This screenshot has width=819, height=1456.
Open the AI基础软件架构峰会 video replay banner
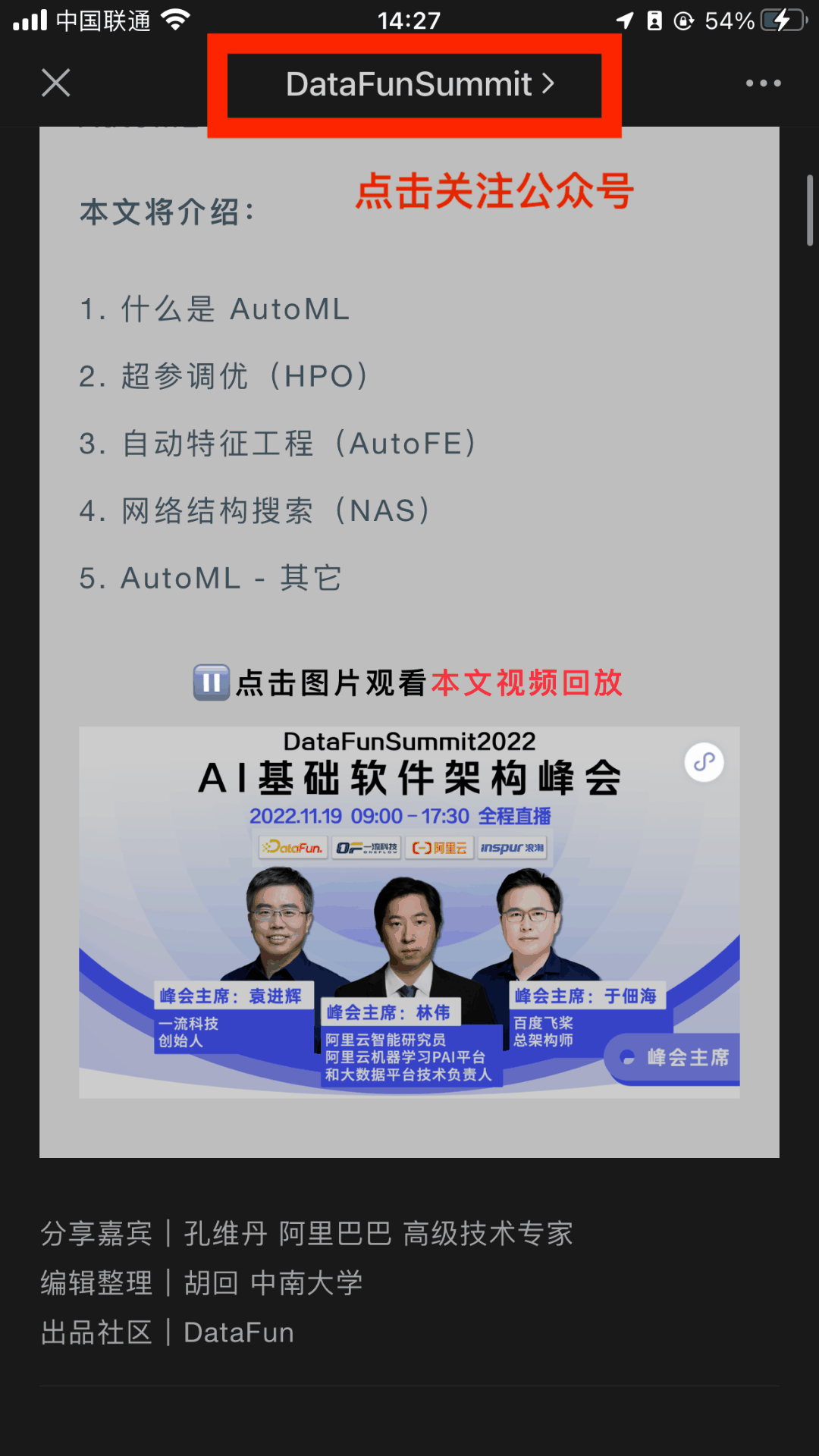(409, 912)
